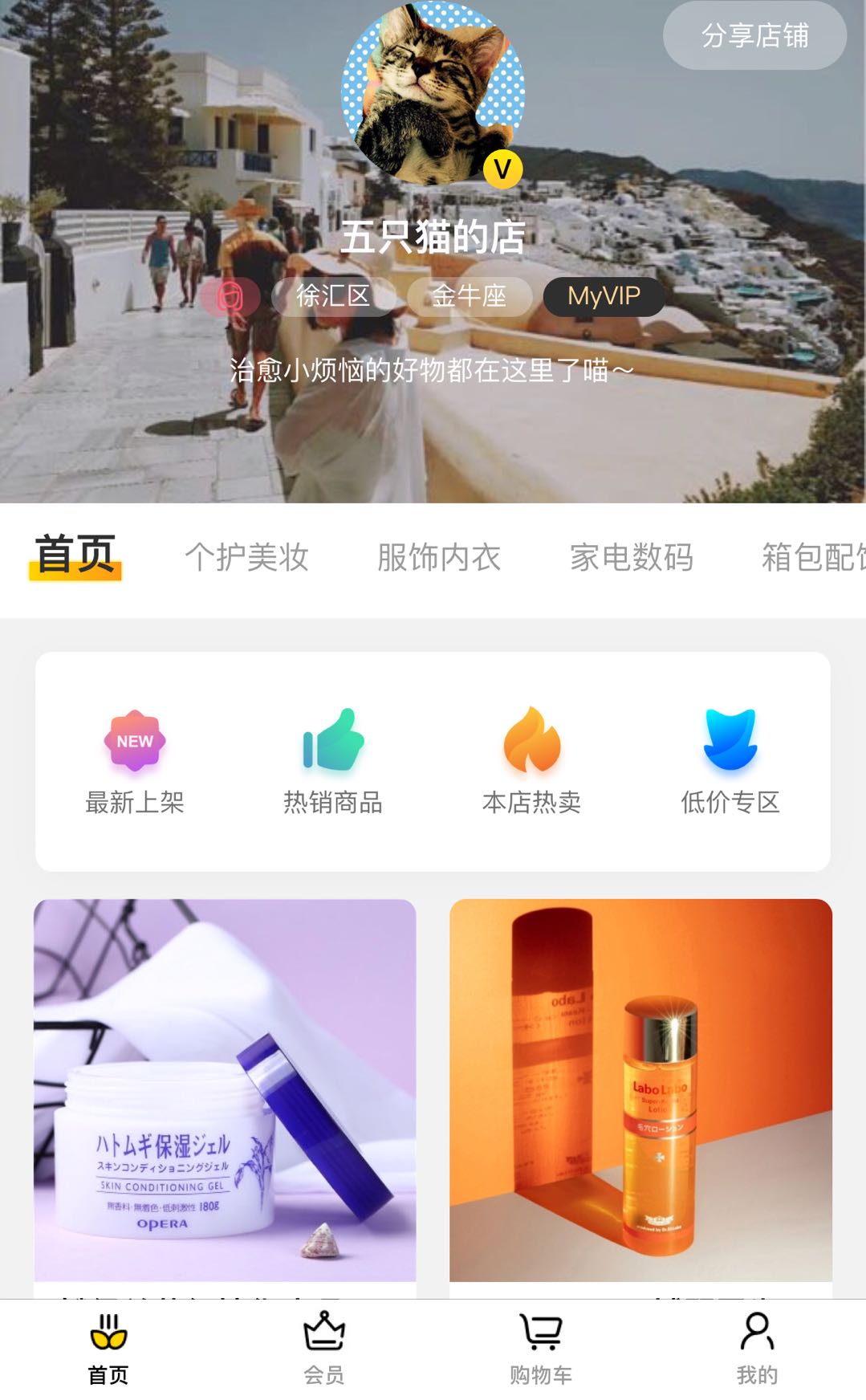Open the 箱包配饰 category tab
Screen dimensions: 866x1400
[812, 557]
